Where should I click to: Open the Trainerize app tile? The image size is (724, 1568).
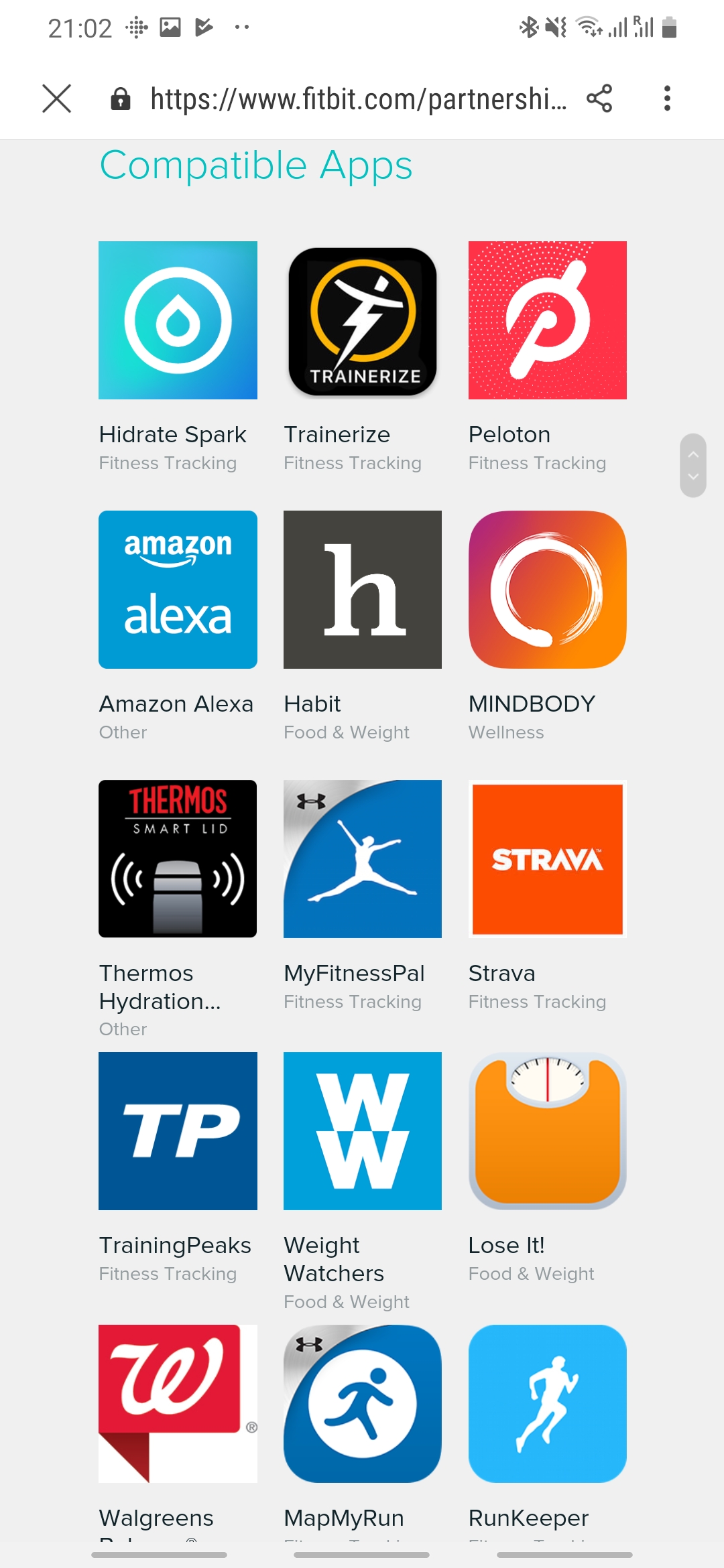click(x=362, y=320)
